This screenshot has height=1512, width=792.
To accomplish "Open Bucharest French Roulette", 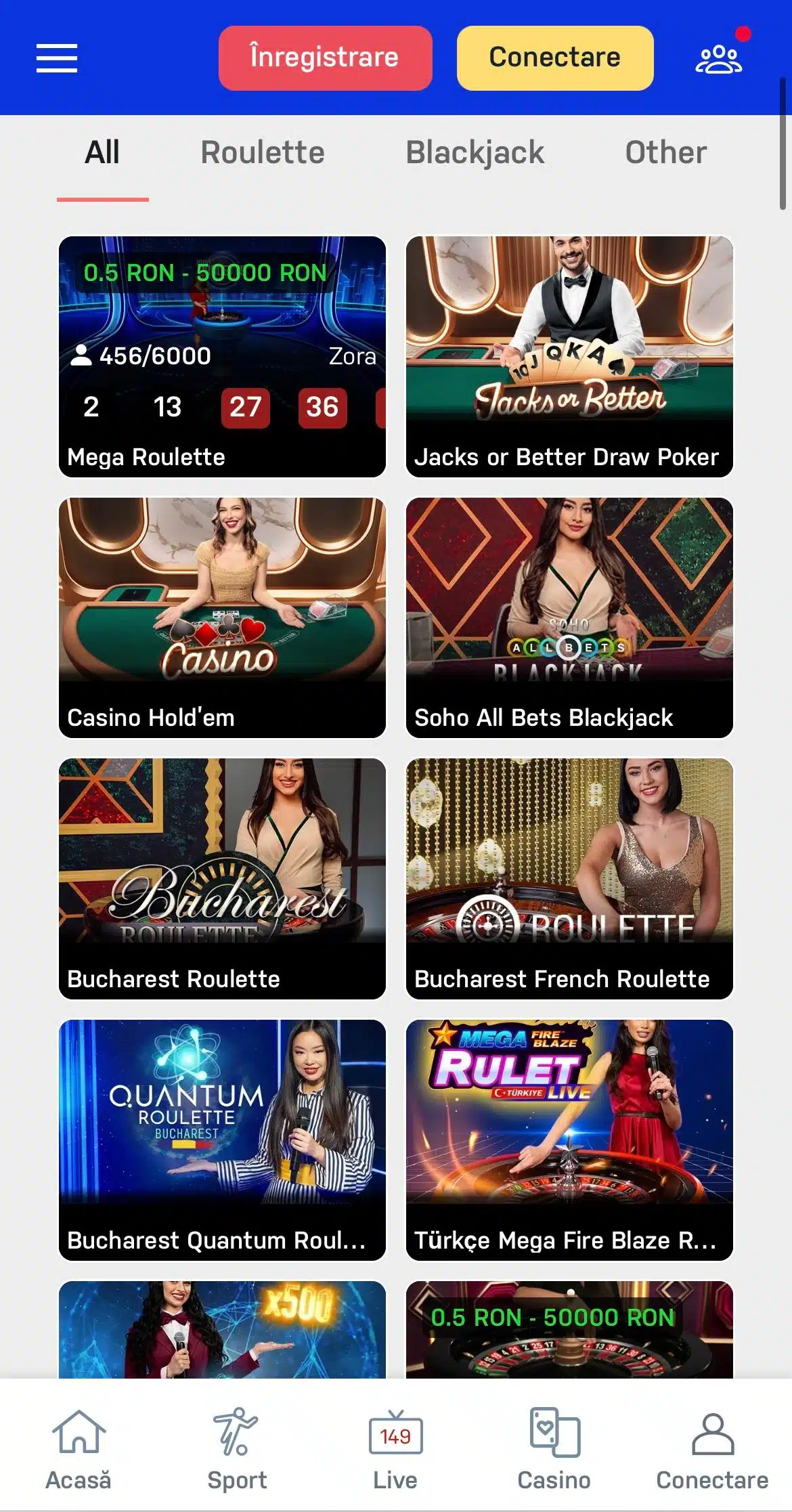I will click(569, 878).
